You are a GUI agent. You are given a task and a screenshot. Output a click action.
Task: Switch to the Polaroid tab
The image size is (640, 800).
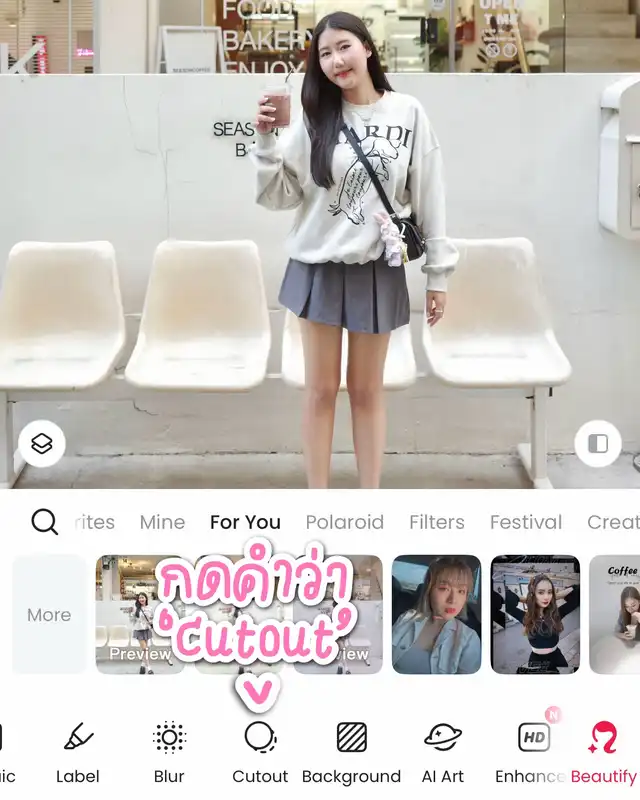click(x=345, y=522)
